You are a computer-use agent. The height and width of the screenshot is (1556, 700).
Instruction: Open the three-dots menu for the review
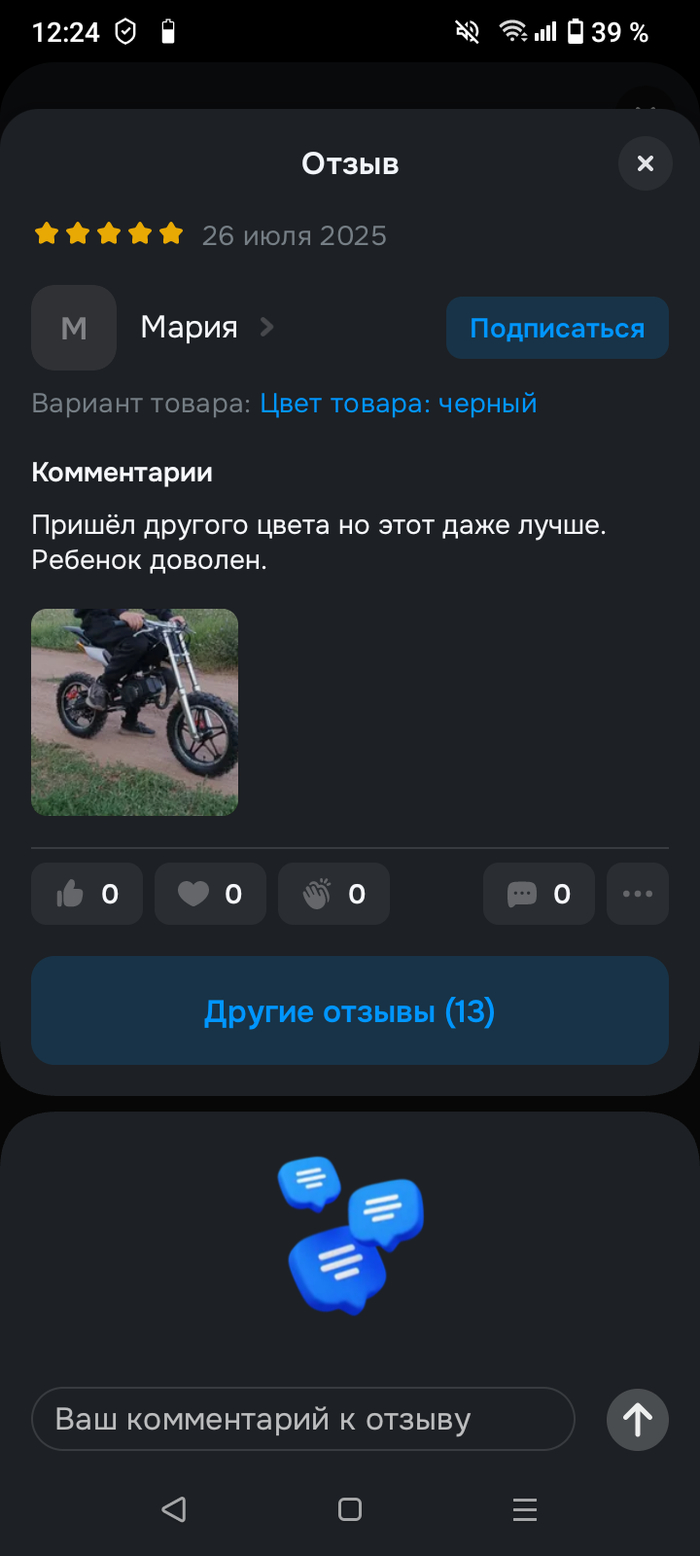point(637,893)
